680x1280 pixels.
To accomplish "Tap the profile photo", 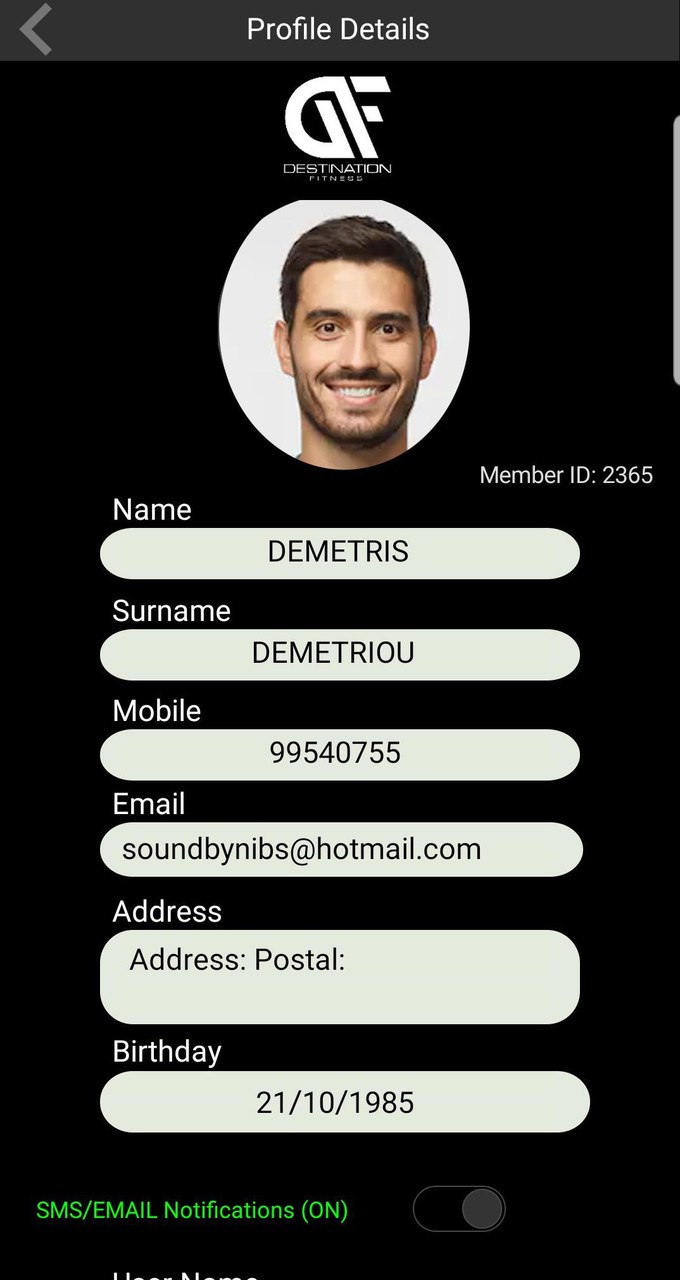I will [x=343, y=333].
